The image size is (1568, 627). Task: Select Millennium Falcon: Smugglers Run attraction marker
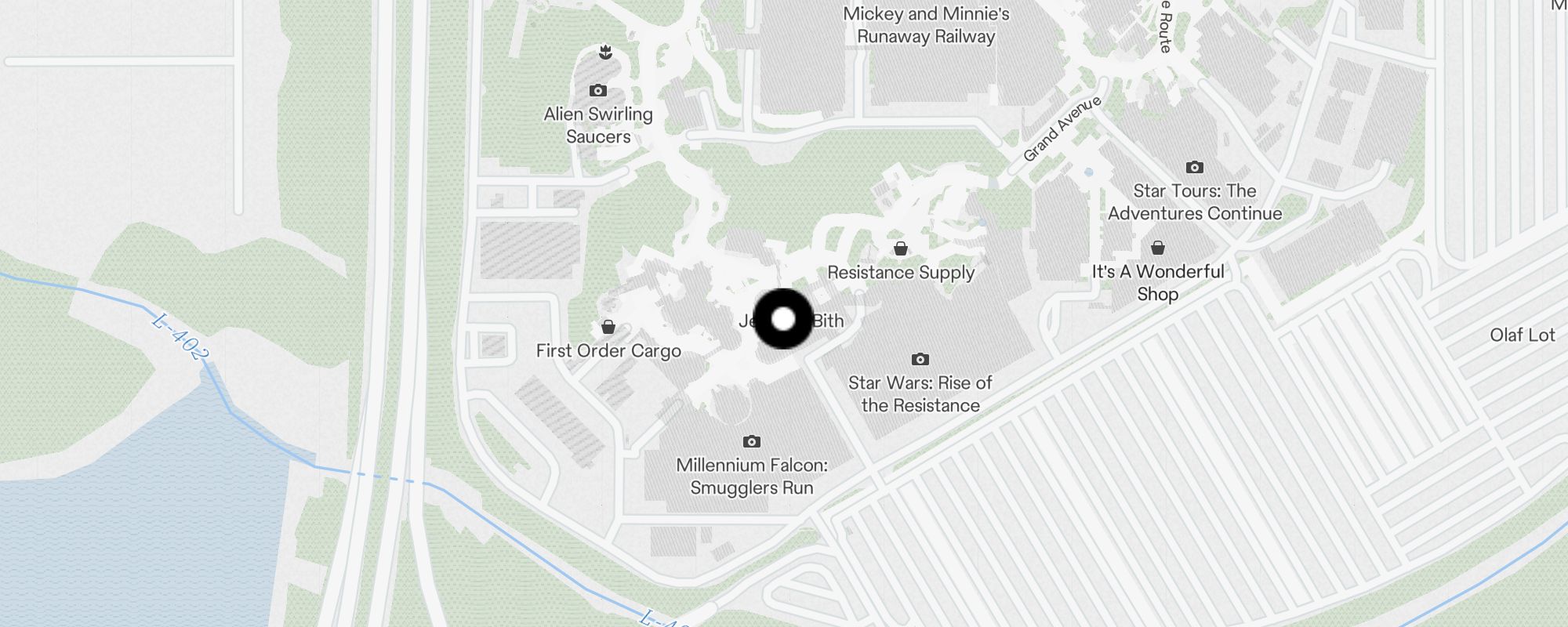(751, 442)
